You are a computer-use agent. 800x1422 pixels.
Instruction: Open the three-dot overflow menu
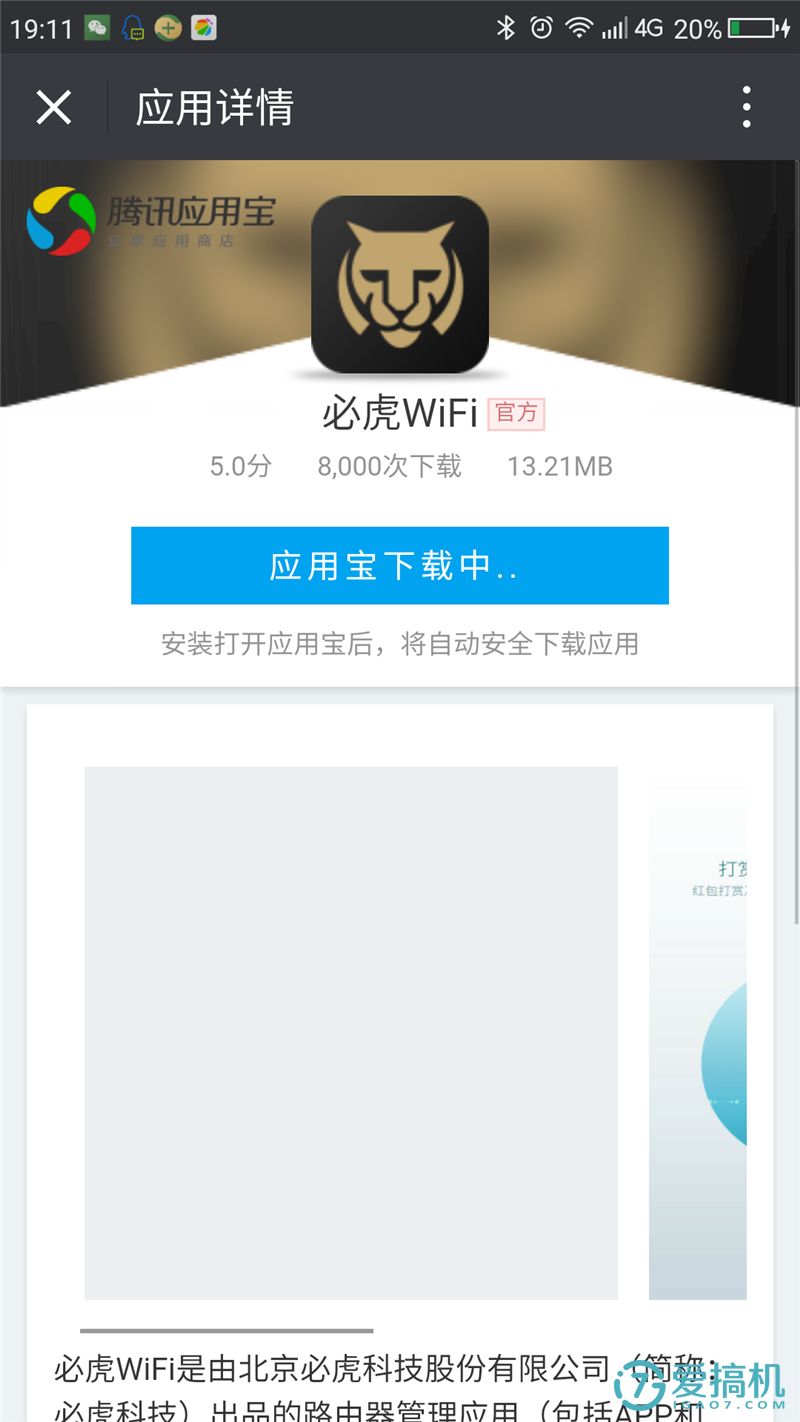(746, 107)
